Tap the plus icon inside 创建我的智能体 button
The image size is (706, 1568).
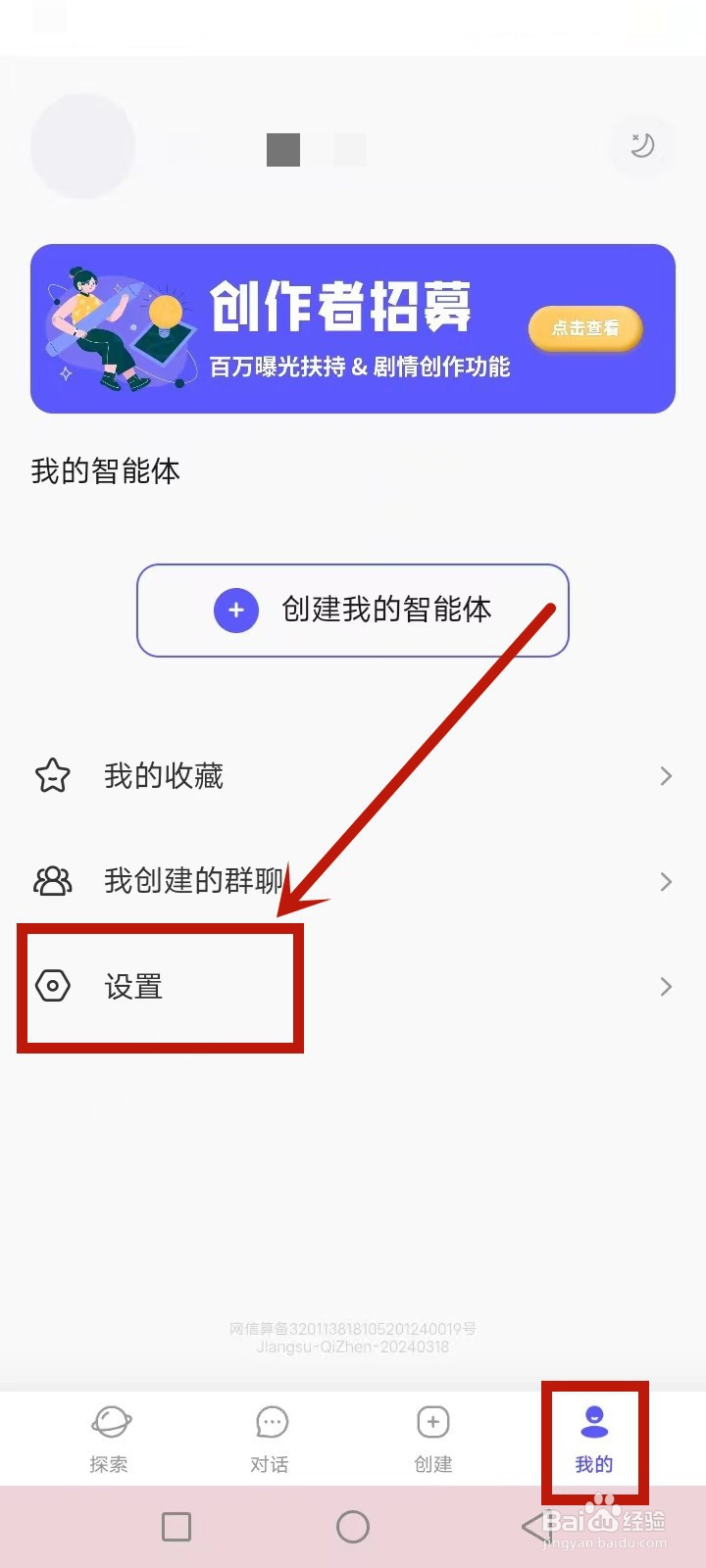click(235, 611)
